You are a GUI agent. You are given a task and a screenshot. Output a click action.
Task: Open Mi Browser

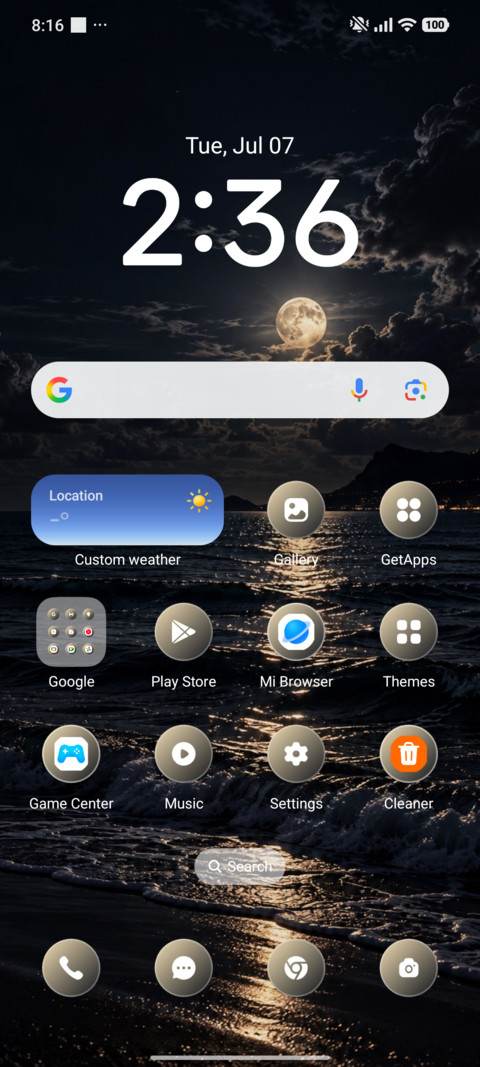click(x=296, y=631)
